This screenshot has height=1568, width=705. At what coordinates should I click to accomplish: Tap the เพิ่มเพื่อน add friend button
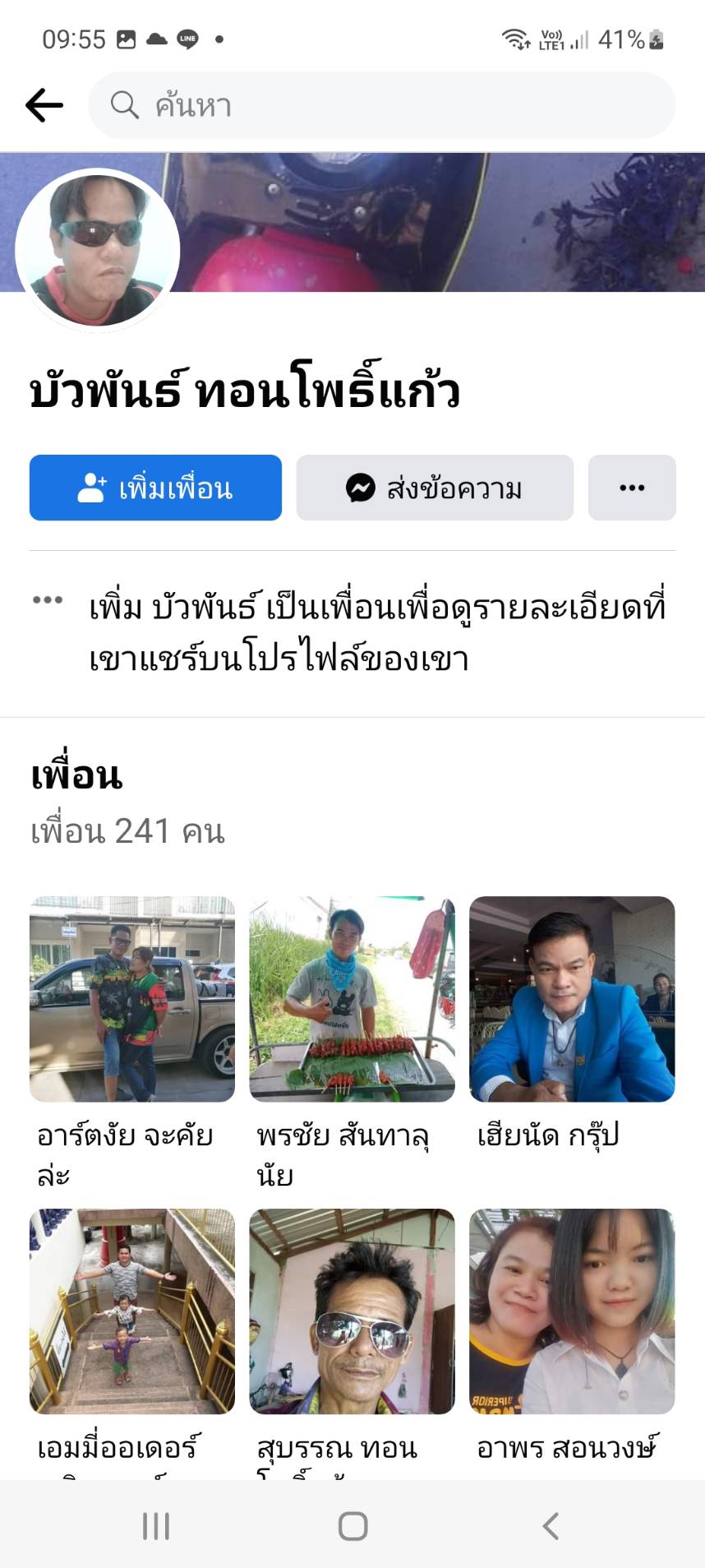tap(155, 488)
